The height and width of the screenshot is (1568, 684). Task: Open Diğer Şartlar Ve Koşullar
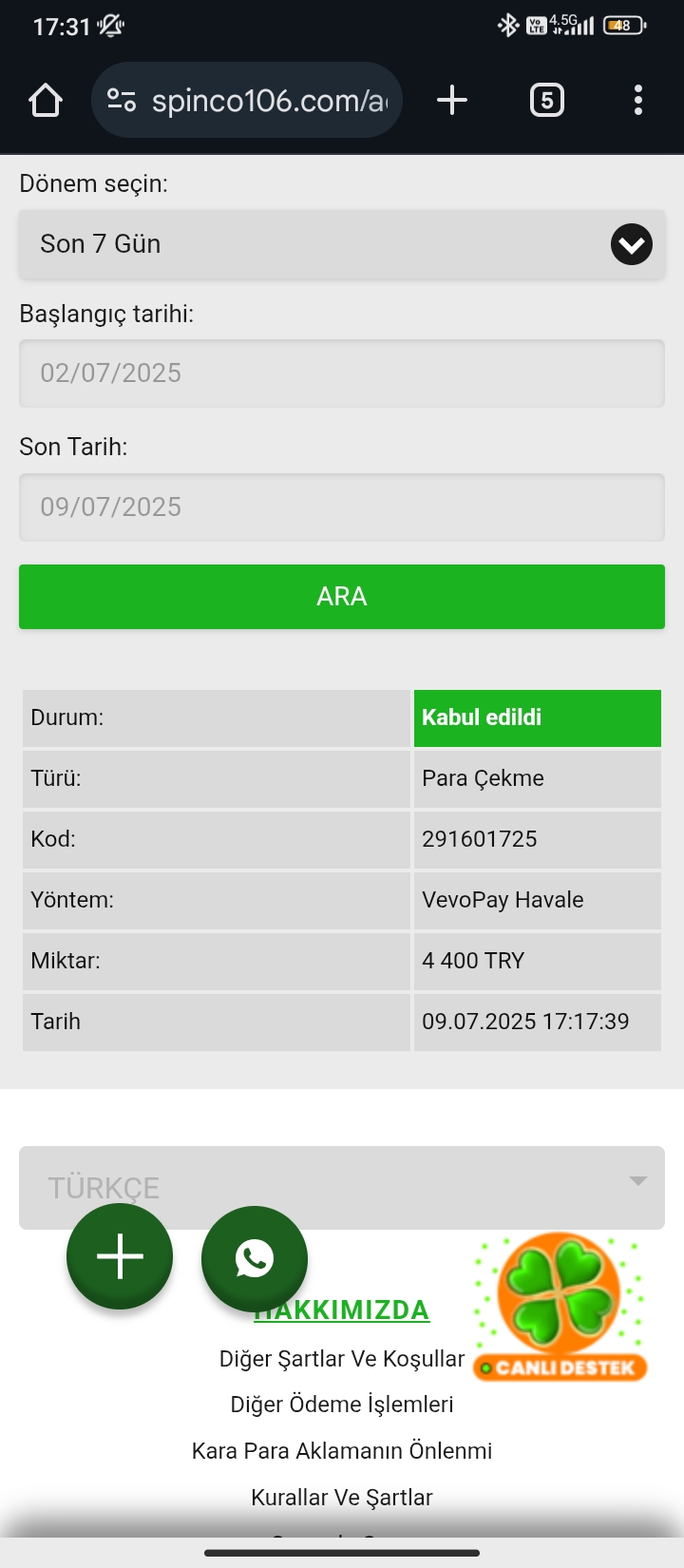point(342,1359)
